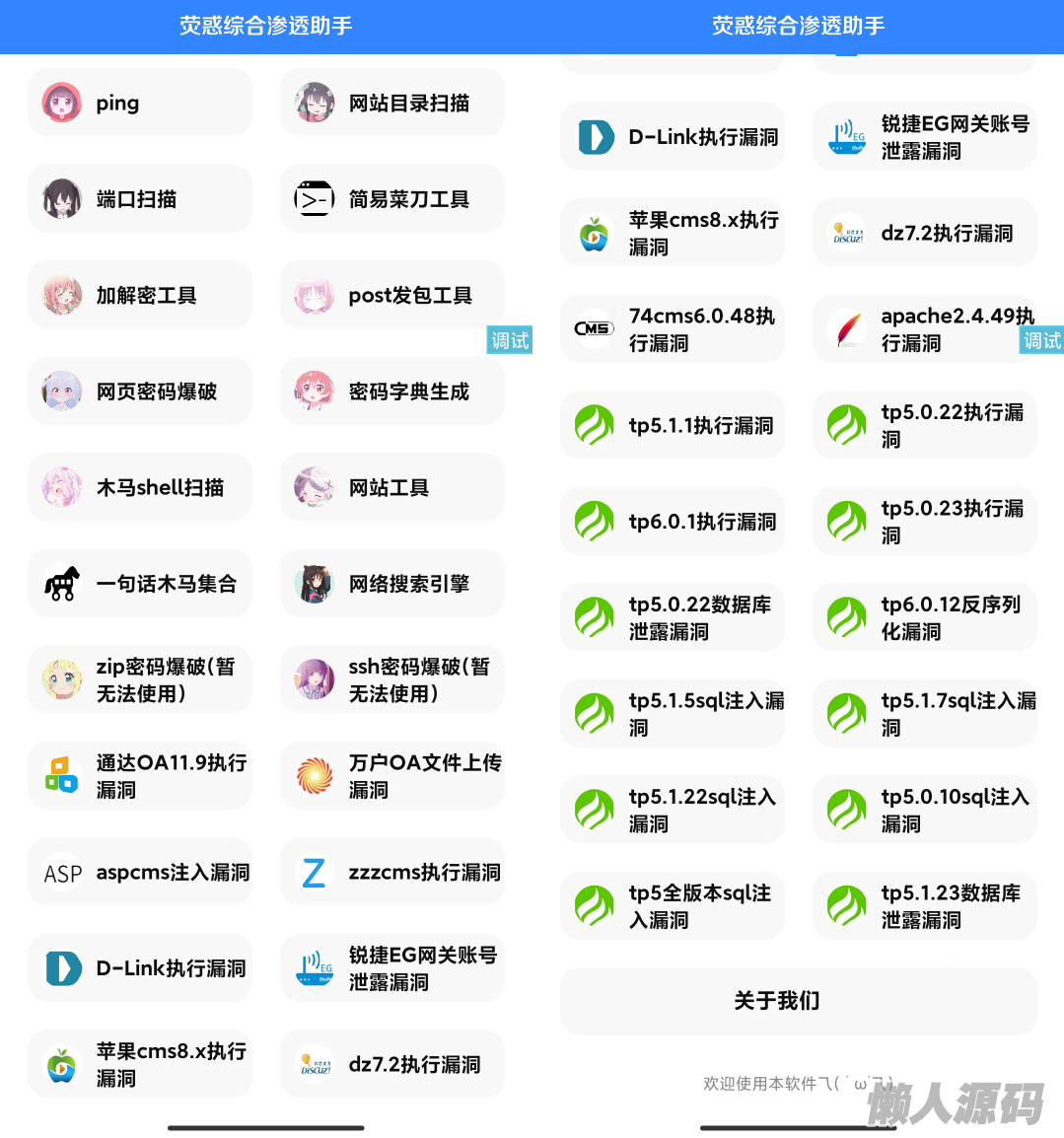
Task: Open 网站工具
Action: coord(391,487)
